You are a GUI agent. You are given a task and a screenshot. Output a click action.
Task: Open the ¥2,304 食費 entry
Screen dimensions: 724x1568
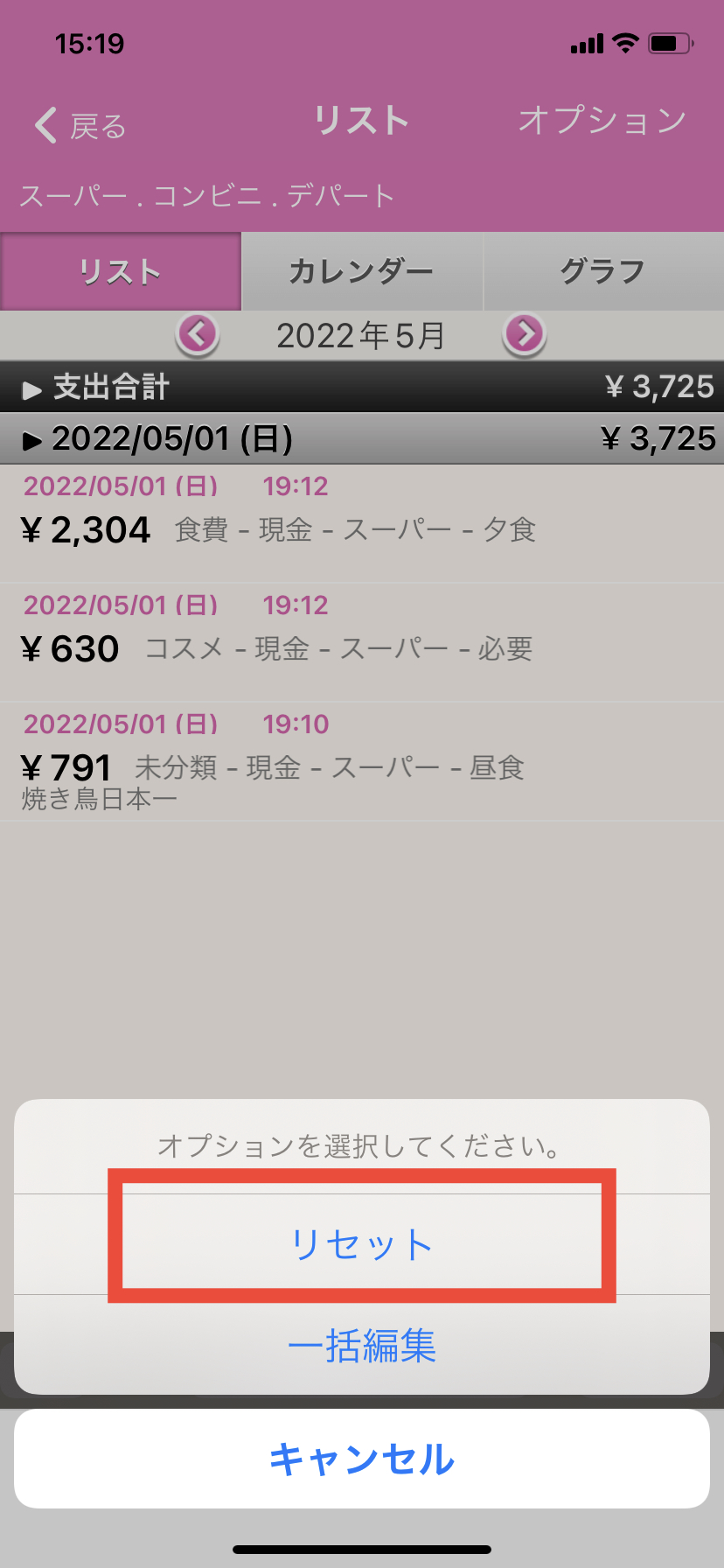(x=362, y=522)
